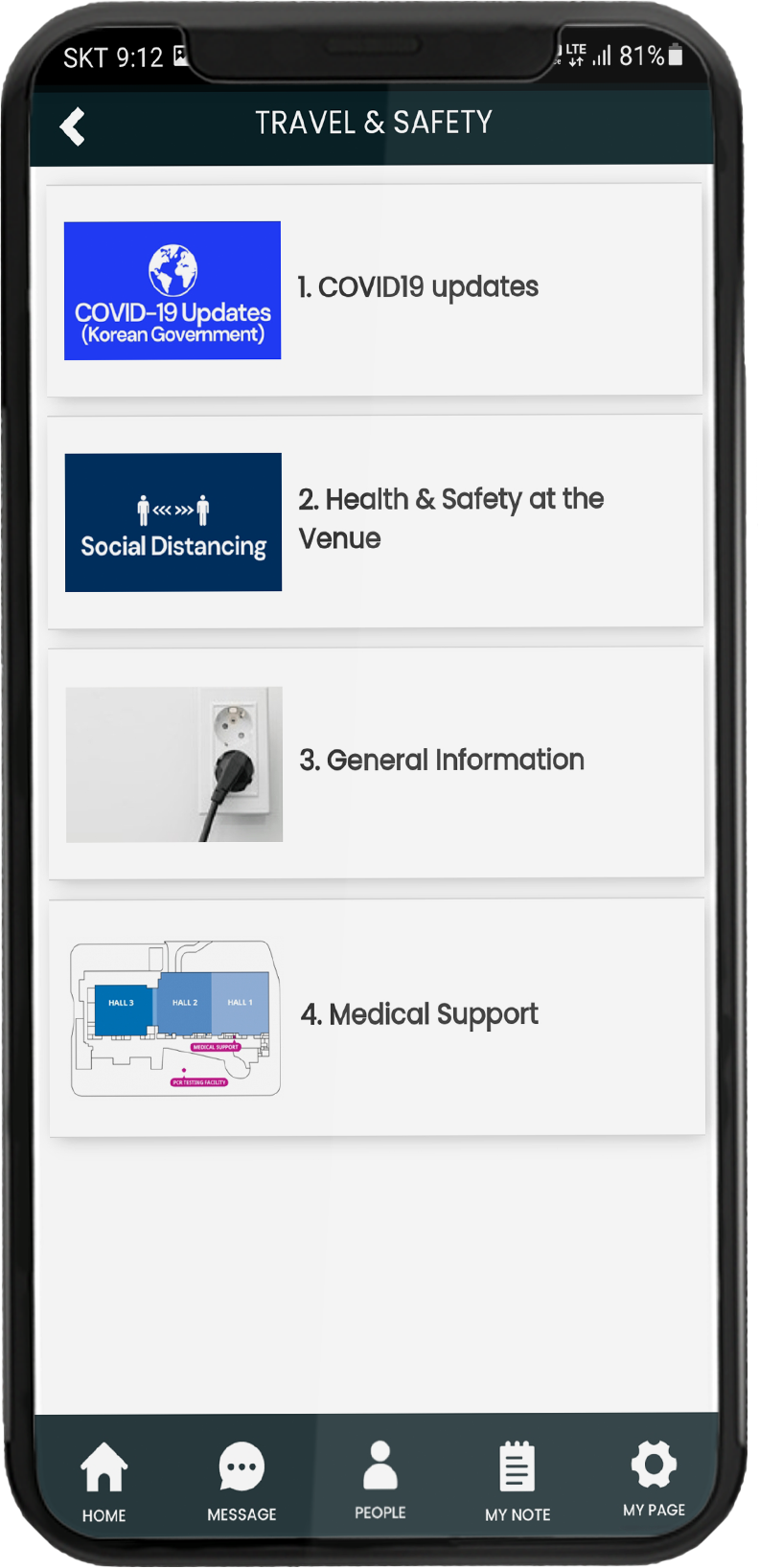Open Health & Safety at the Venue
This screenshot has width=759, height=1568.
point(375,521)
